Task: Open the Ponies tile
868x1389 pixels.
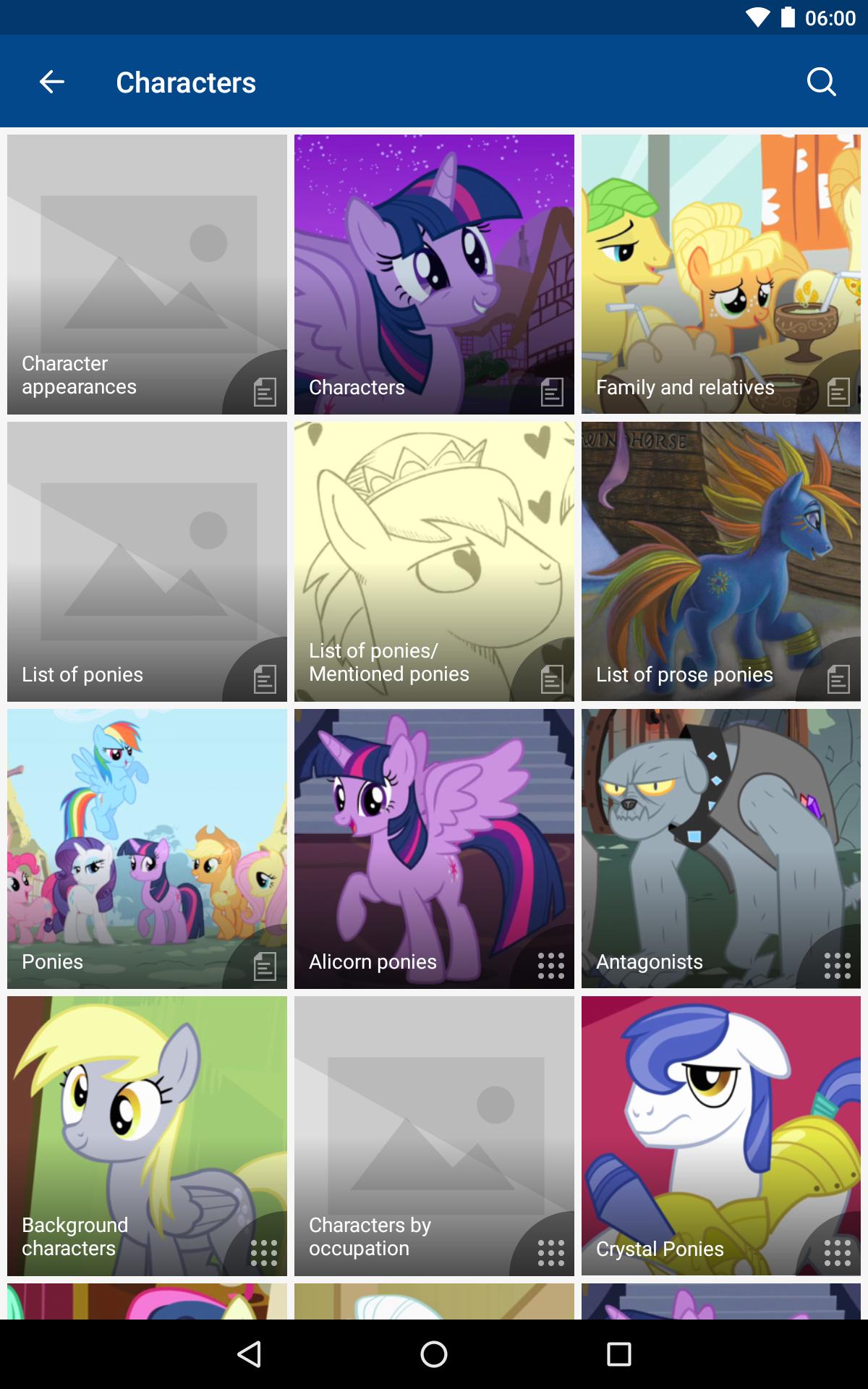Action: pos(147,849)
